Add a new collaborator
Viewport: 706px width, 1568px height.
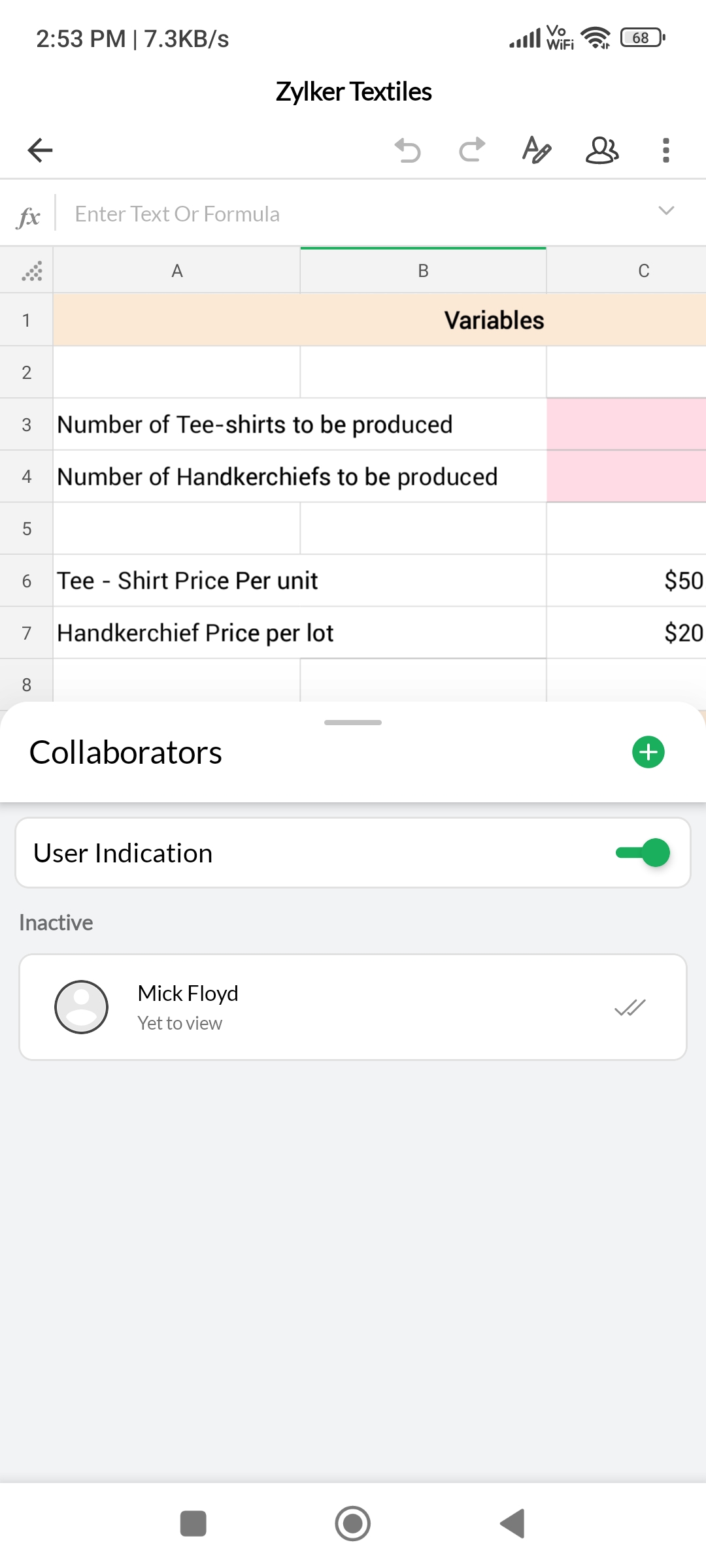(648, 752)
